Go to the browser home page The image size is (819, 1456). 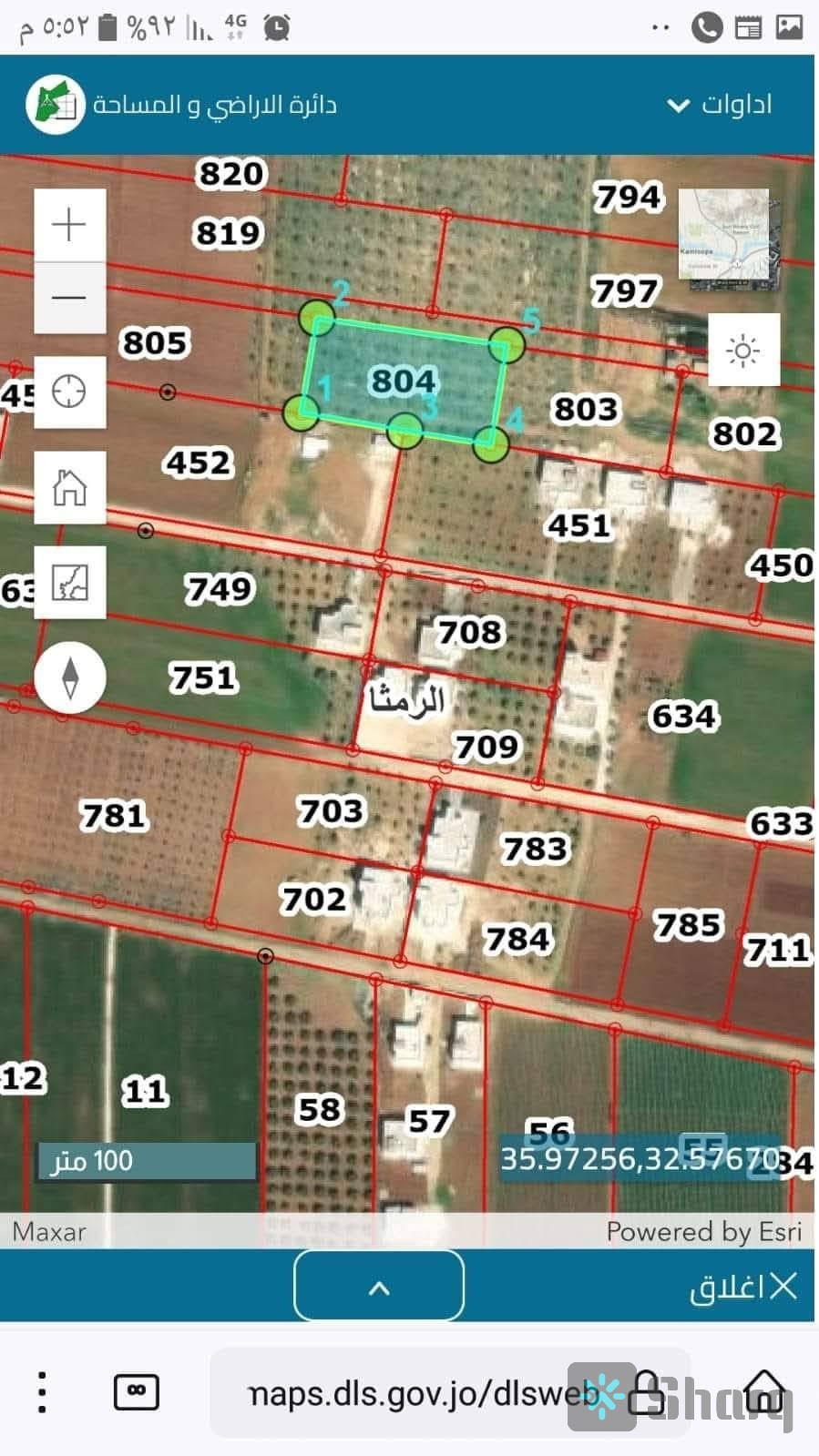pyautogui.click(x=763, y=1391)
